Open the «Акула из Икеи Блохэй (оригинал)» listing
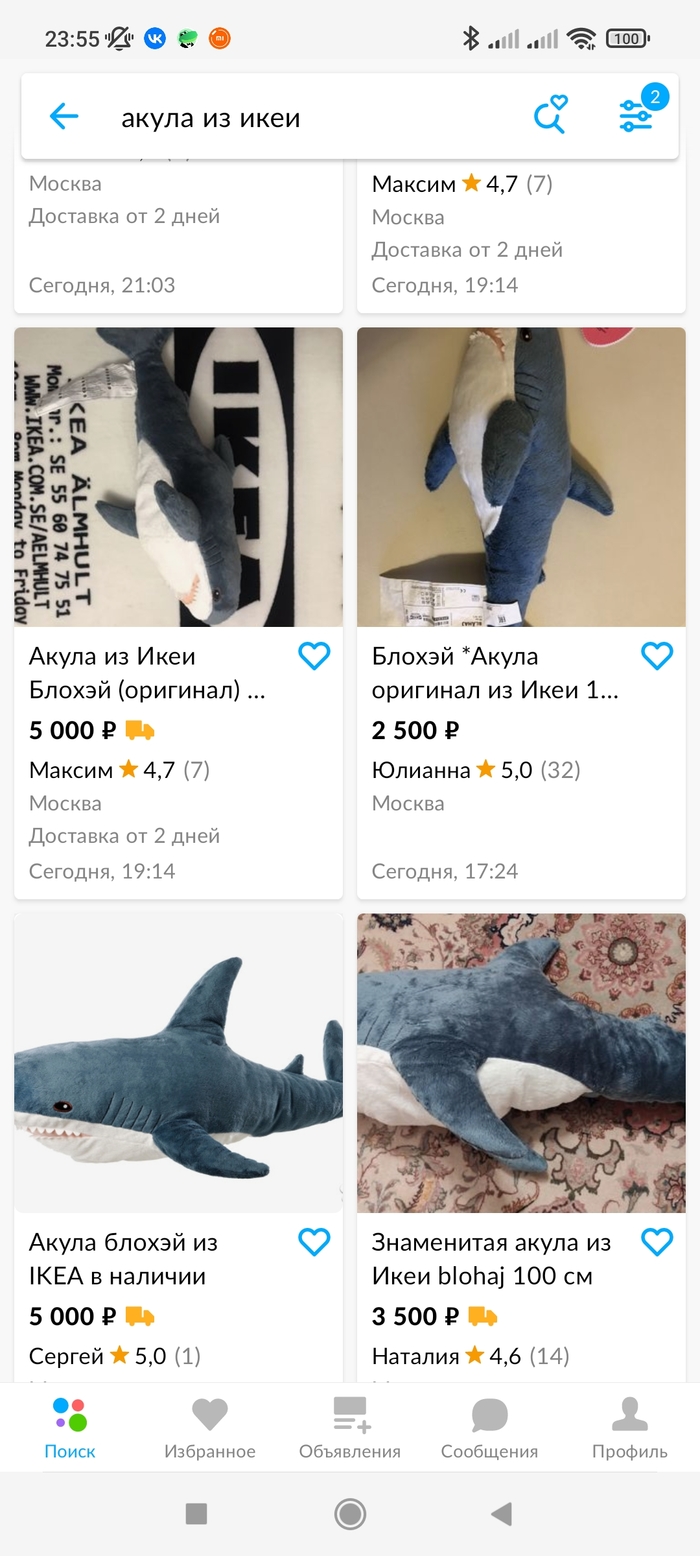 point(178,477)
